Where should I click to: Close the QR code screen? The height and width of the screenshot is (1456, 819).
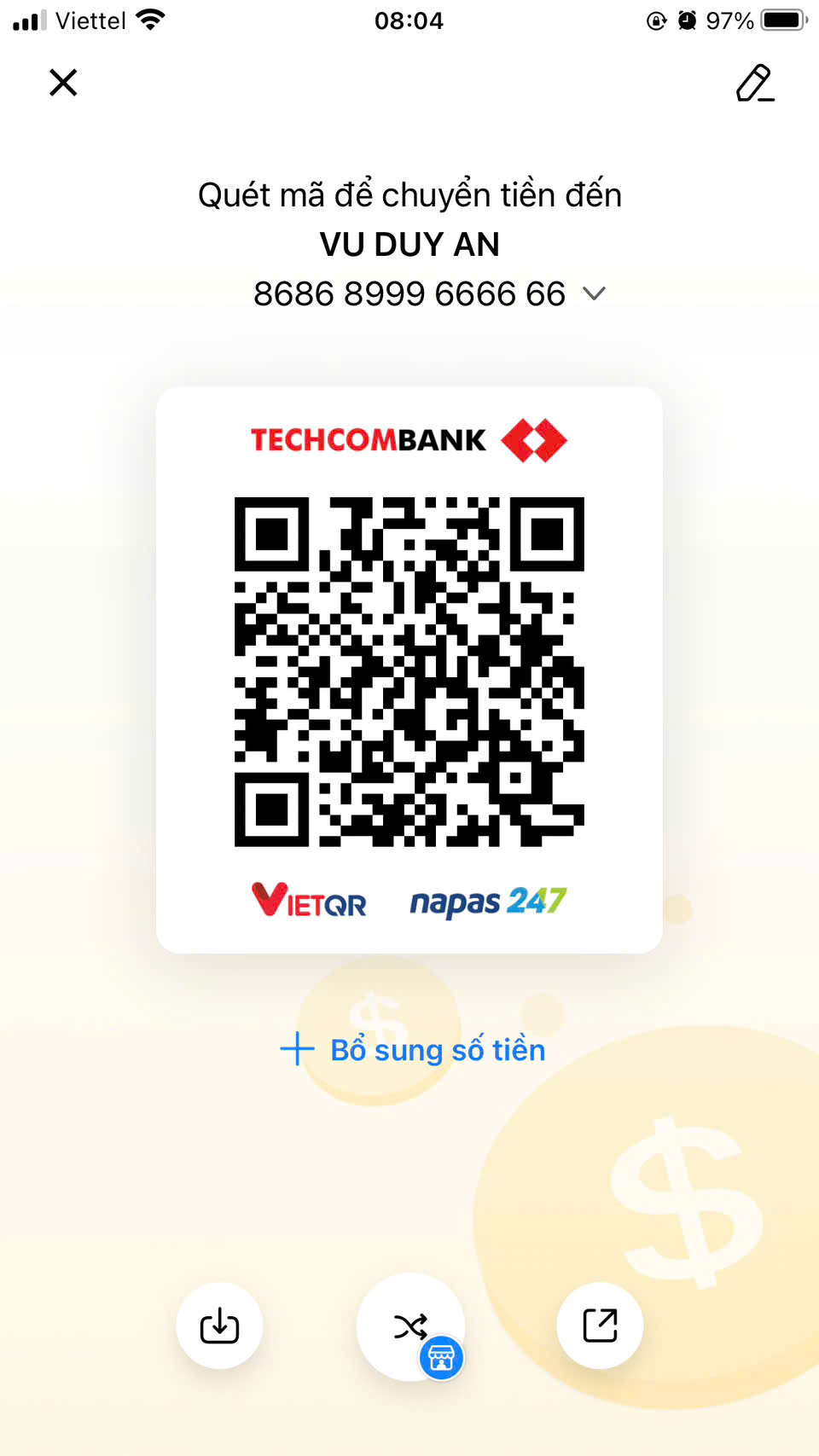click(63, 83)
